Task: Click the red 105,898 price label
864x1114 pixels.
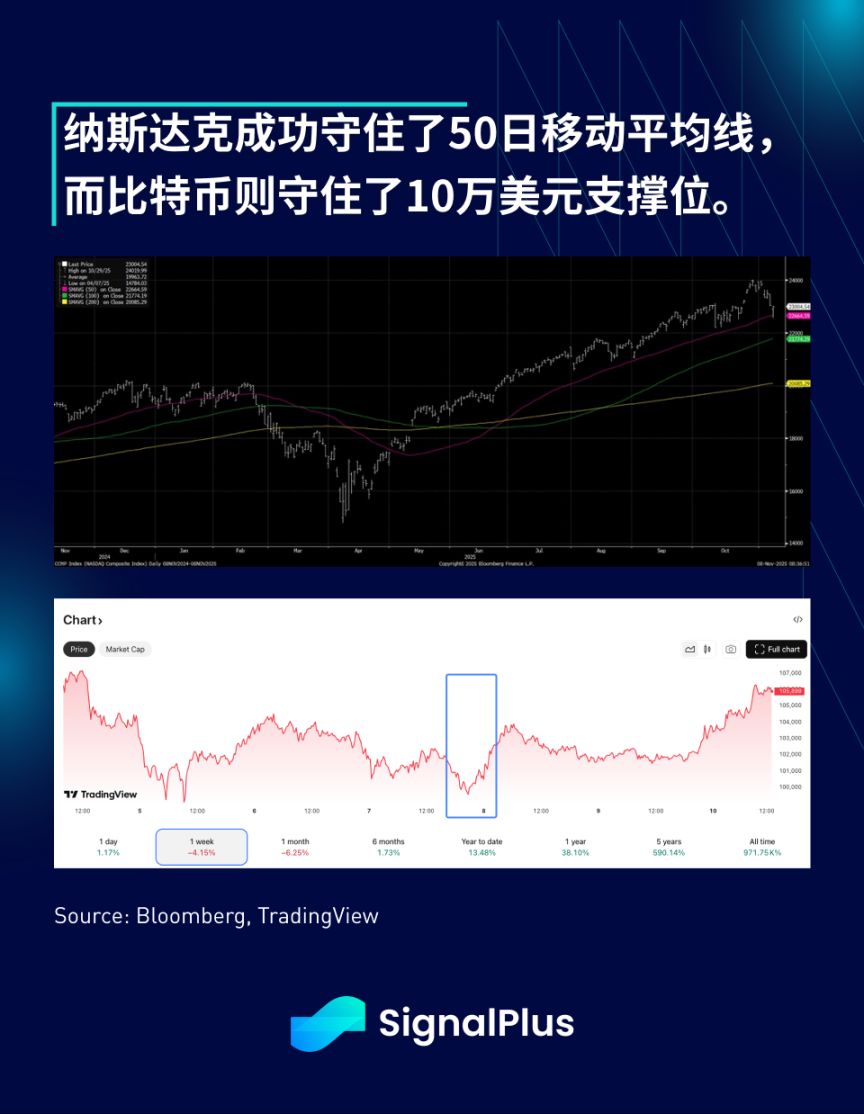Action: (x=790, y=689)
